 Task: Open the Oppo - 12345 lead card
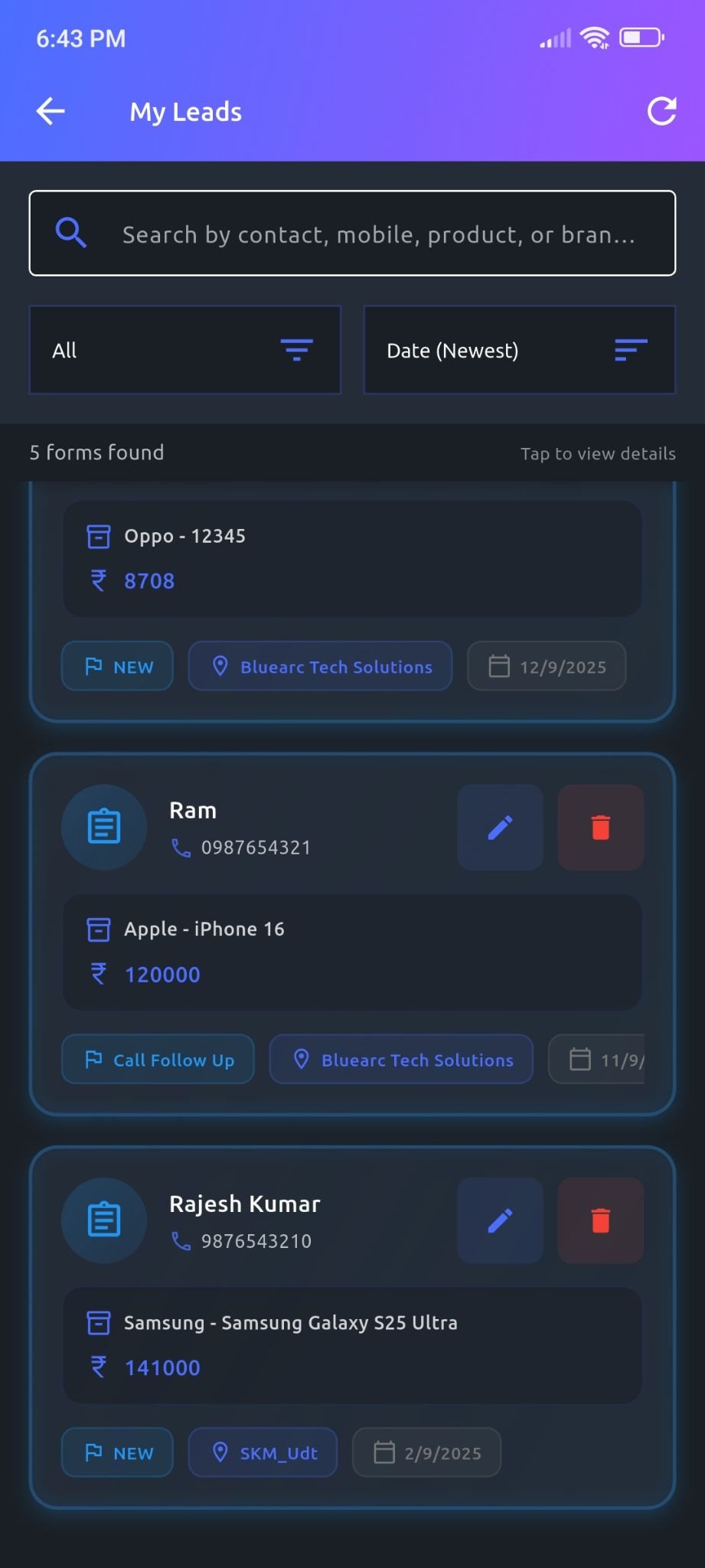352,559
